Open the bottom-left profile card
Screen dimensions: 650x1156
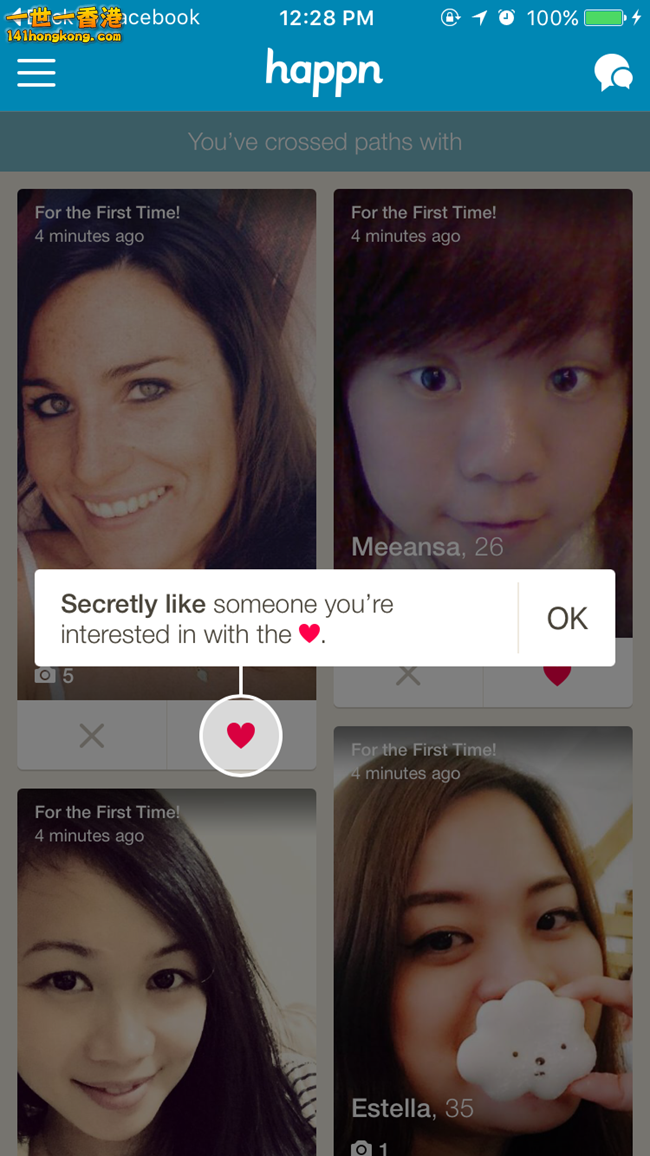point(166,970)
